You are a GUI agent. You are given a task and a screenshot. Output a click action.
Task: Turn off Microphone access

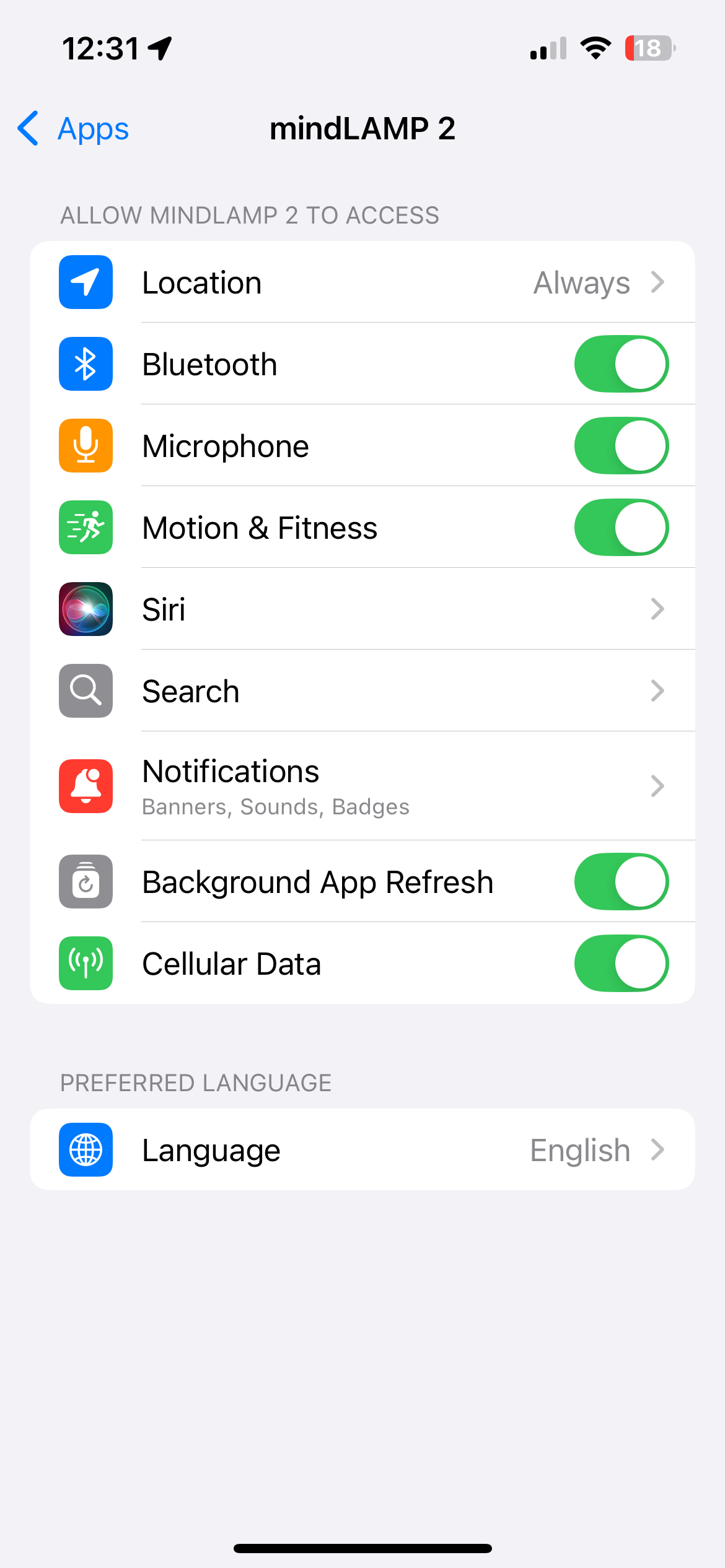coord(621,445)
